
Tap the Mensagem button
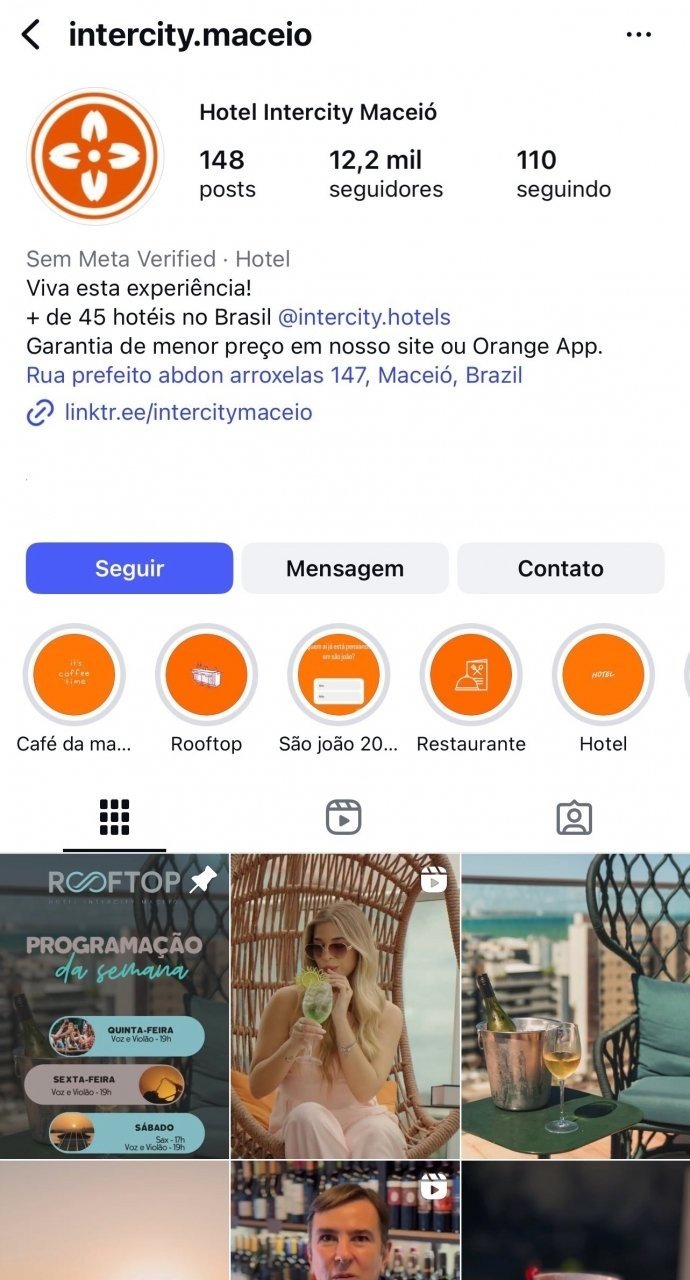pyautogui.click(x=345, y=568)
